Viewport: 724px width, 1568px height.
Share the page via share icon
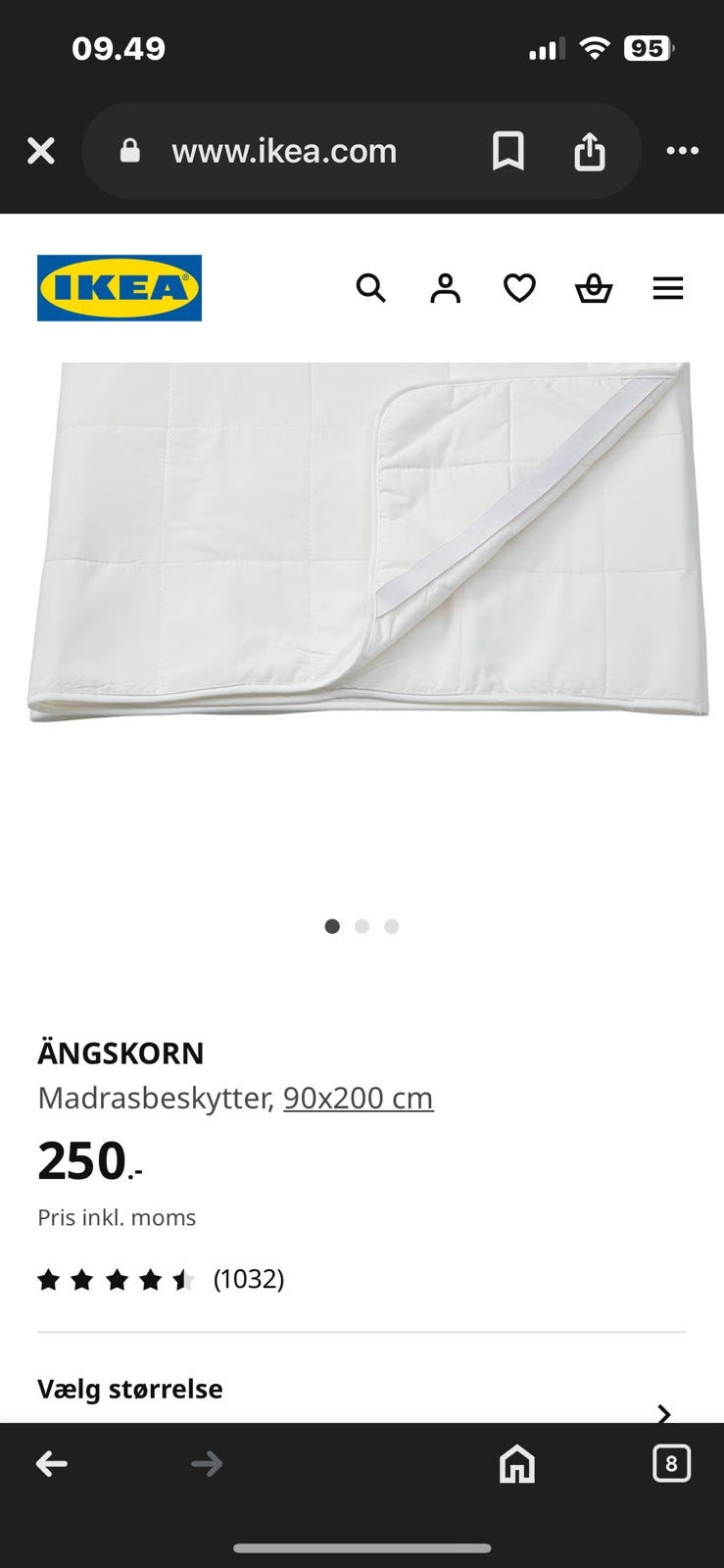tap(589, 151)
